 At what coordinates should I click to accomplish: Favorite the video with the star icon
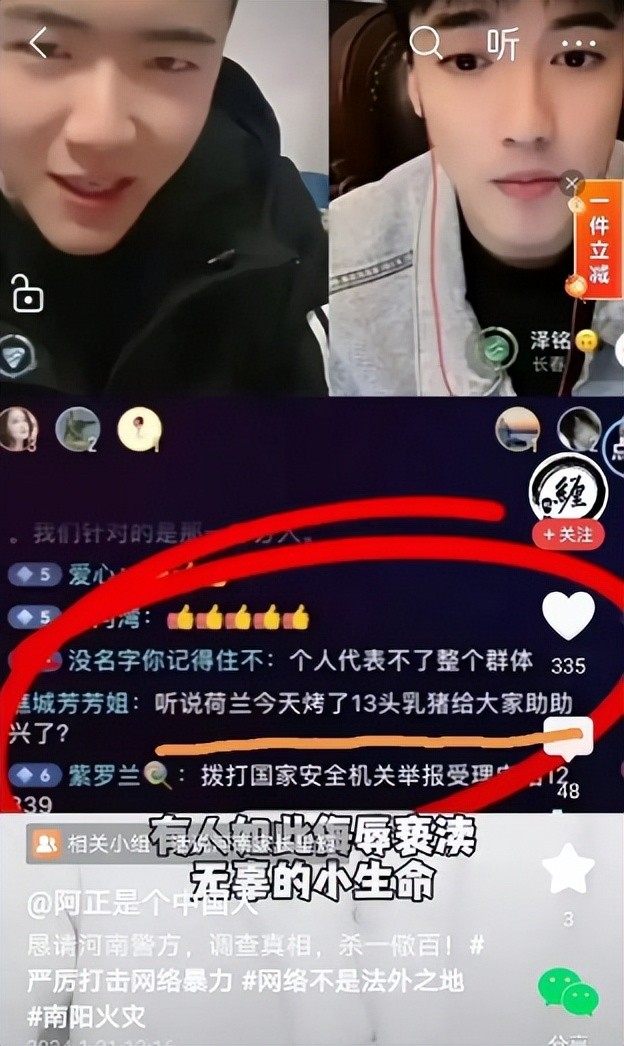tap(568, 869)
